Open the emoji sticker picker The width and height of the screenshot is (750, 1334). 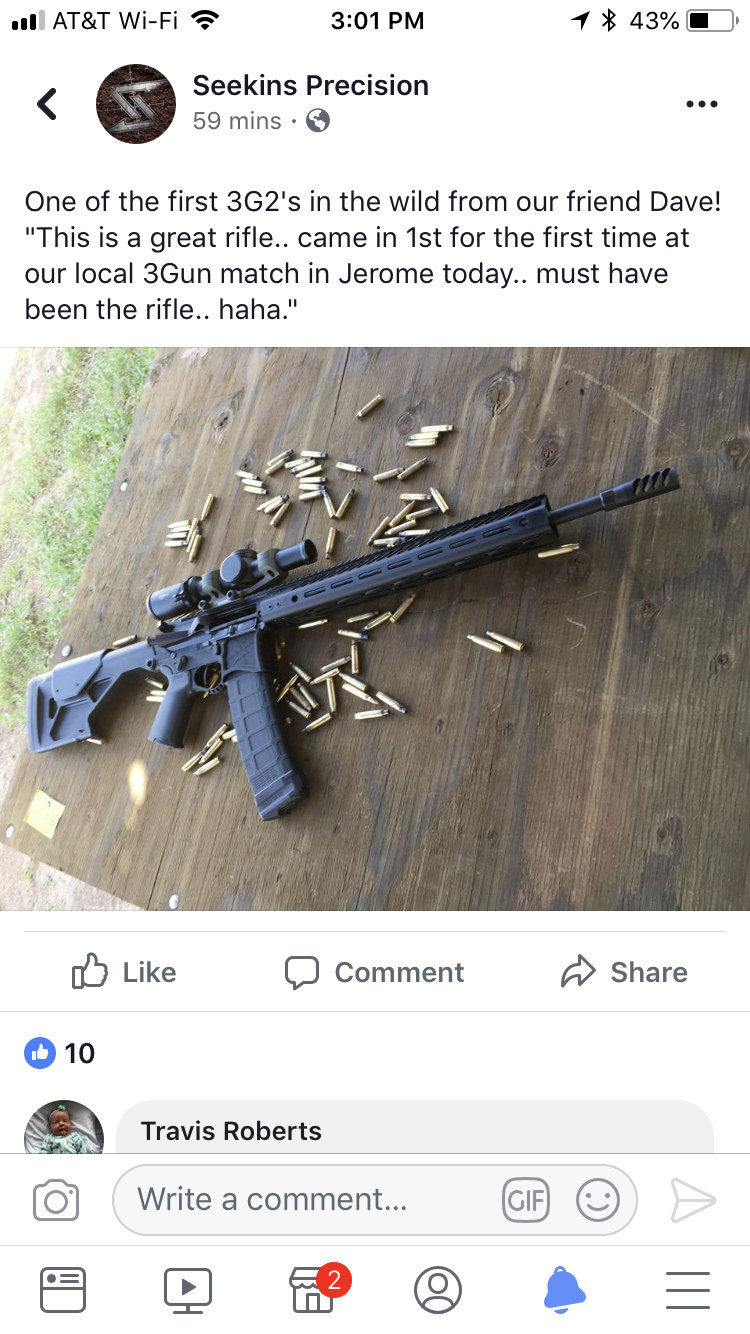(597, 1200)
